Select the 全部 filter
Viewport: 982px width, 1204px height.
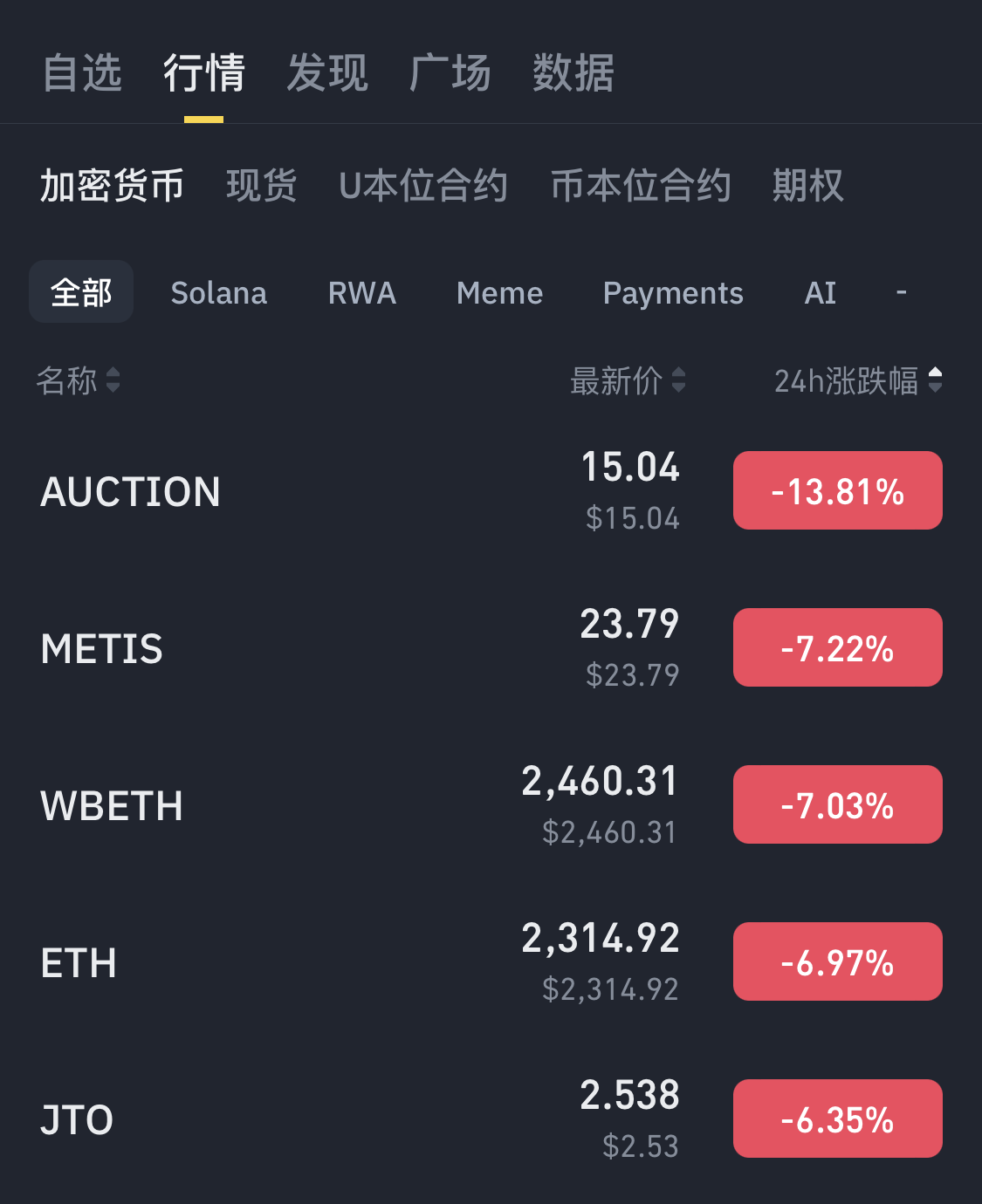pyautogui.click(x=80, y=291)
